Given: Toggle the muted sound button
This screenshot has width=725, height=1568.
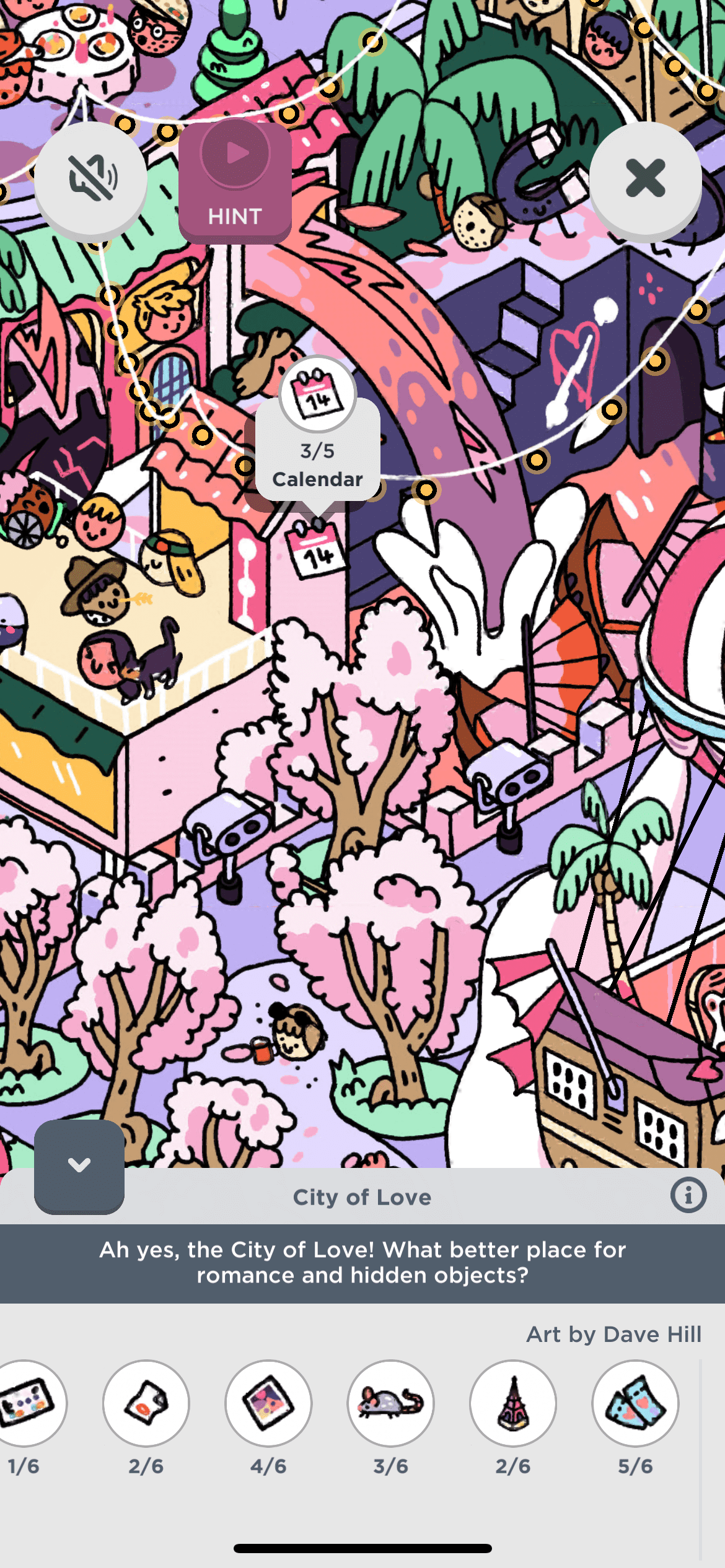Looking at the screenshot, I should tap(90, 178).
